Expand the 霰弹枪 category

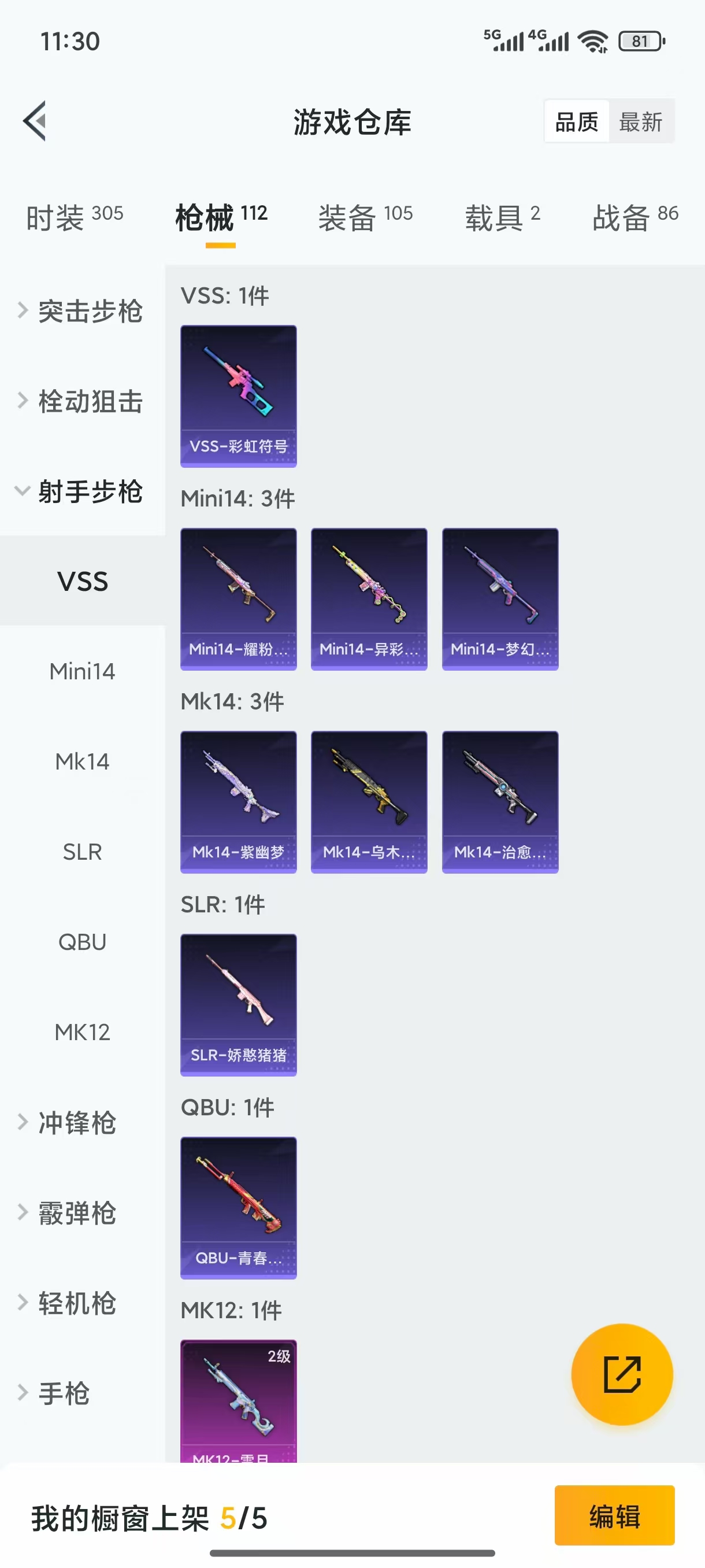[x=76, y=1212]
